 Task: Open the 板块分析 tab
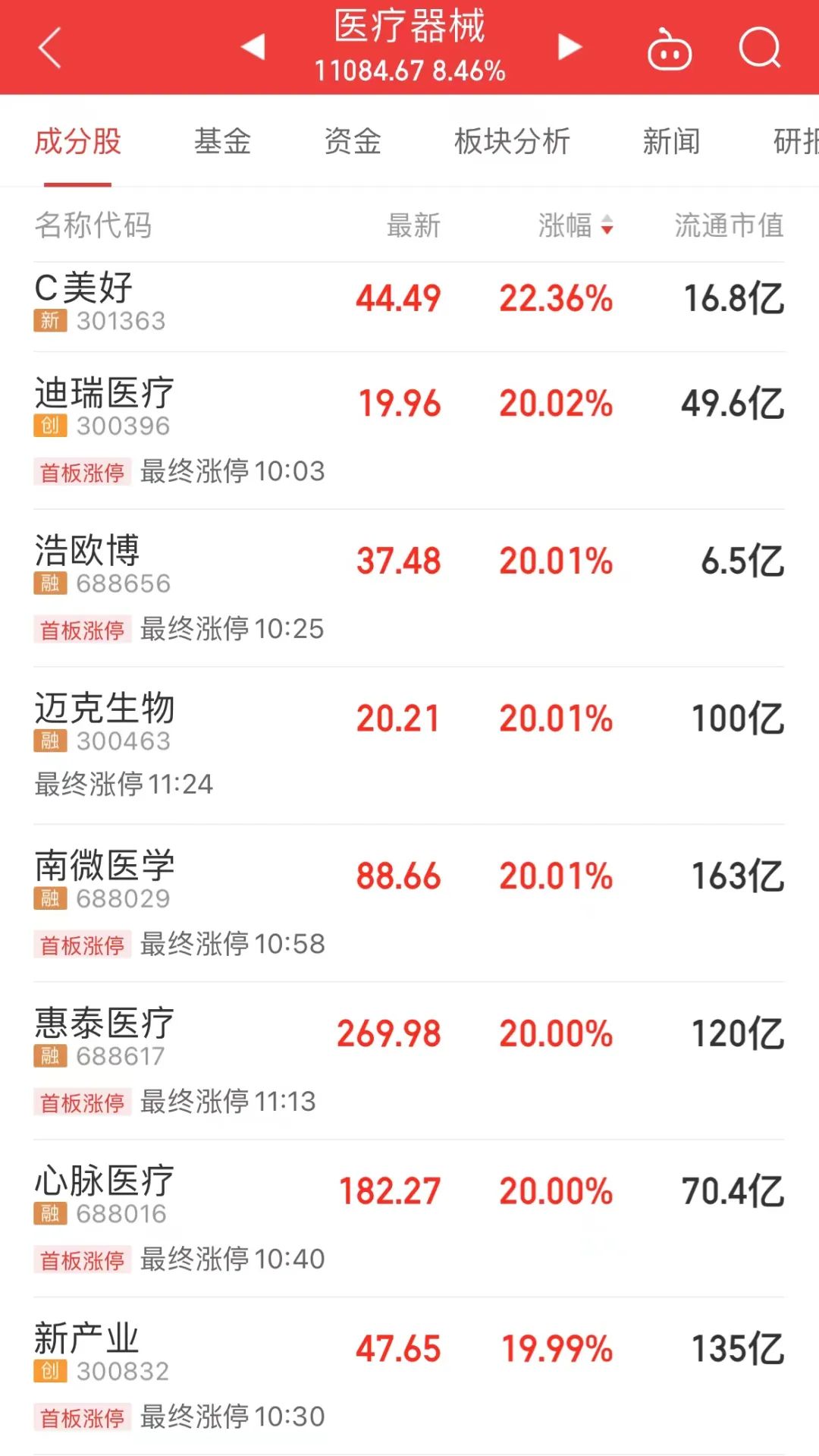[x=512, y=141]
